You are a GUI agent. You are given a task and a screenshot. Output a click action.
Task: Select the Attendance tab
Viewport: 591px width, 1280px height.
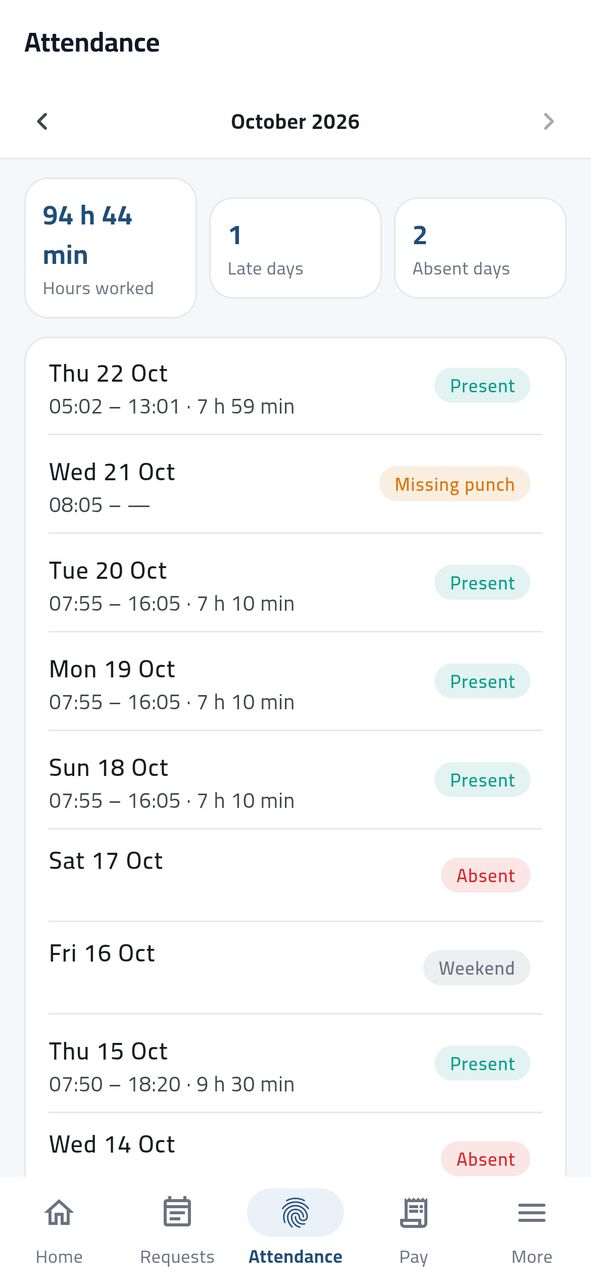click(295, 1229)
